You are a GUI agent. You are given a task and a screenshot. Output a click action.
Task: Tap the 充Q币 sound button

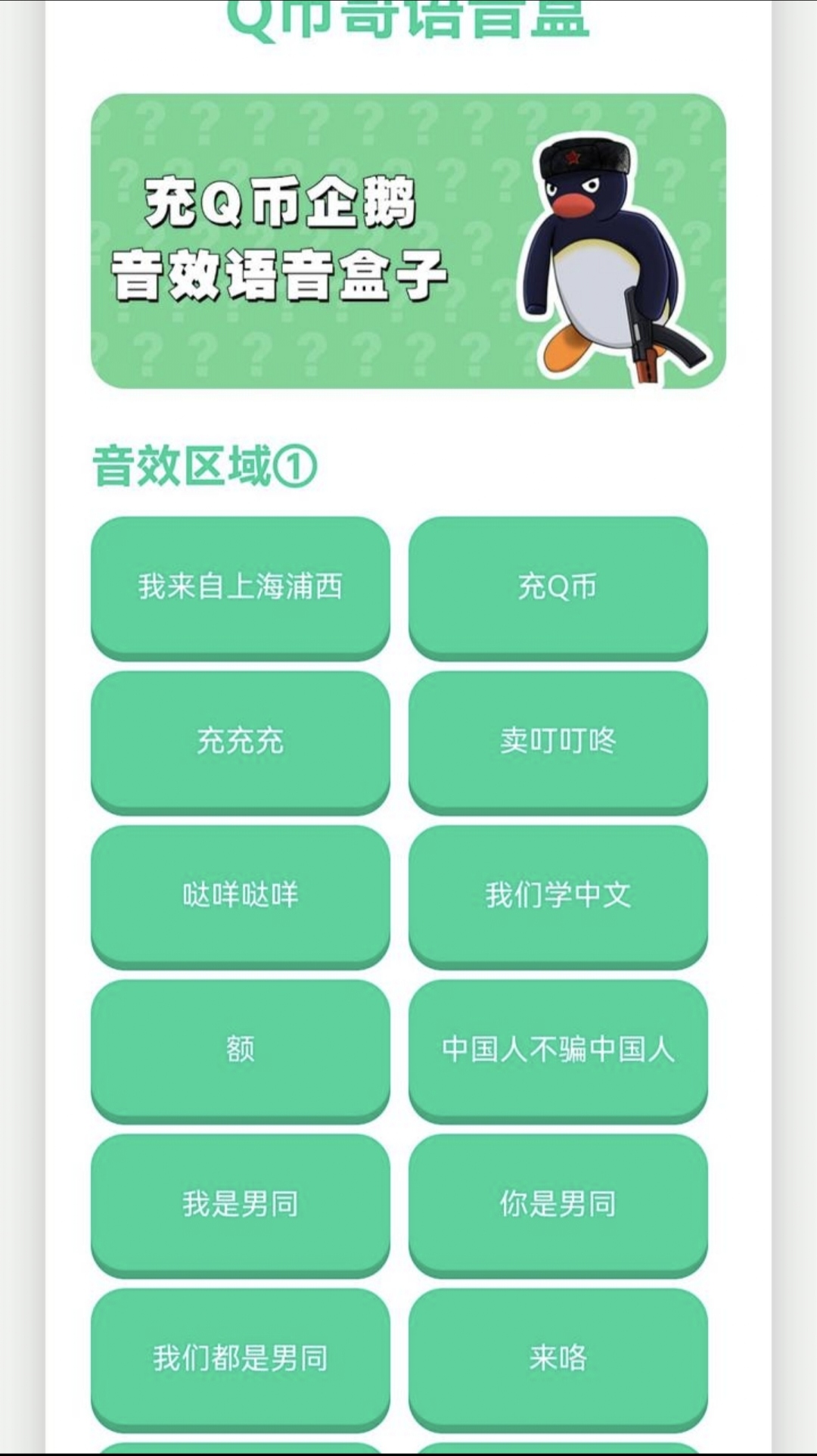tap(558, 586)
